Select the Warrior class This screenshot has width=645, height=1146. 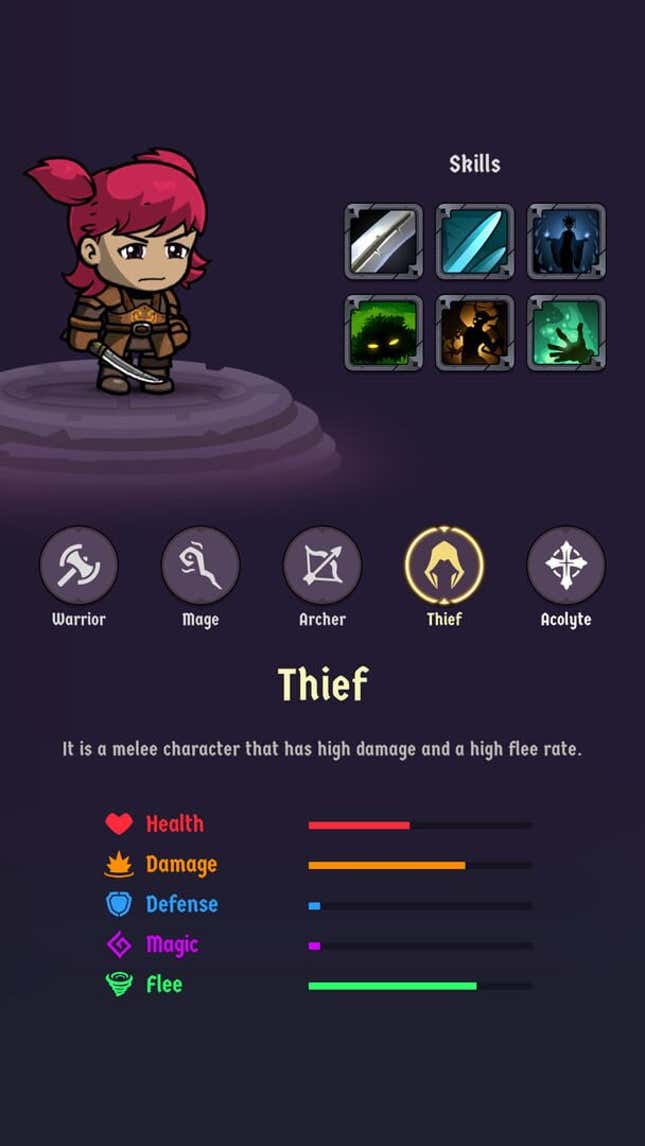click(78, 566)
